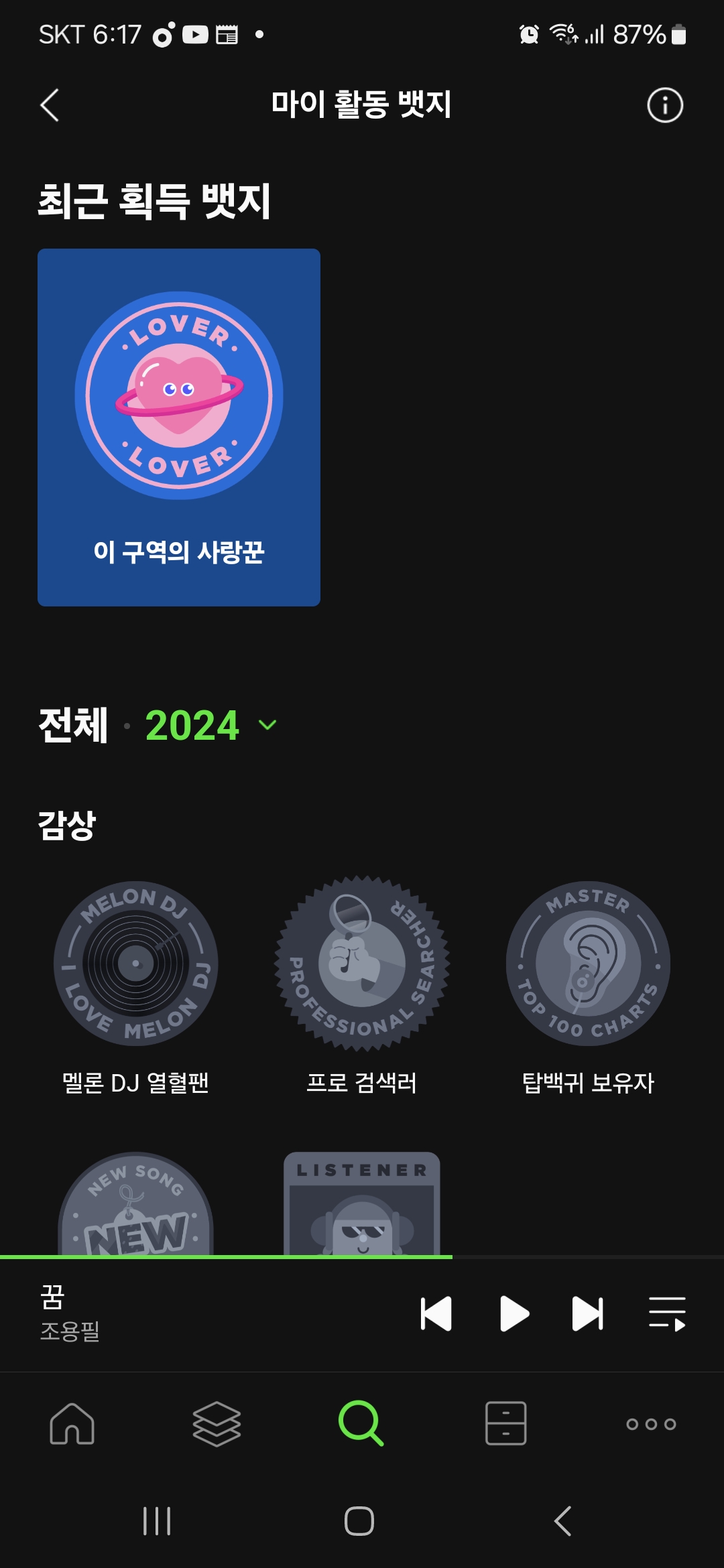This screenshot has height=1568, width=724.
Task: Skip to the previous track
Action: (436, 1313)
